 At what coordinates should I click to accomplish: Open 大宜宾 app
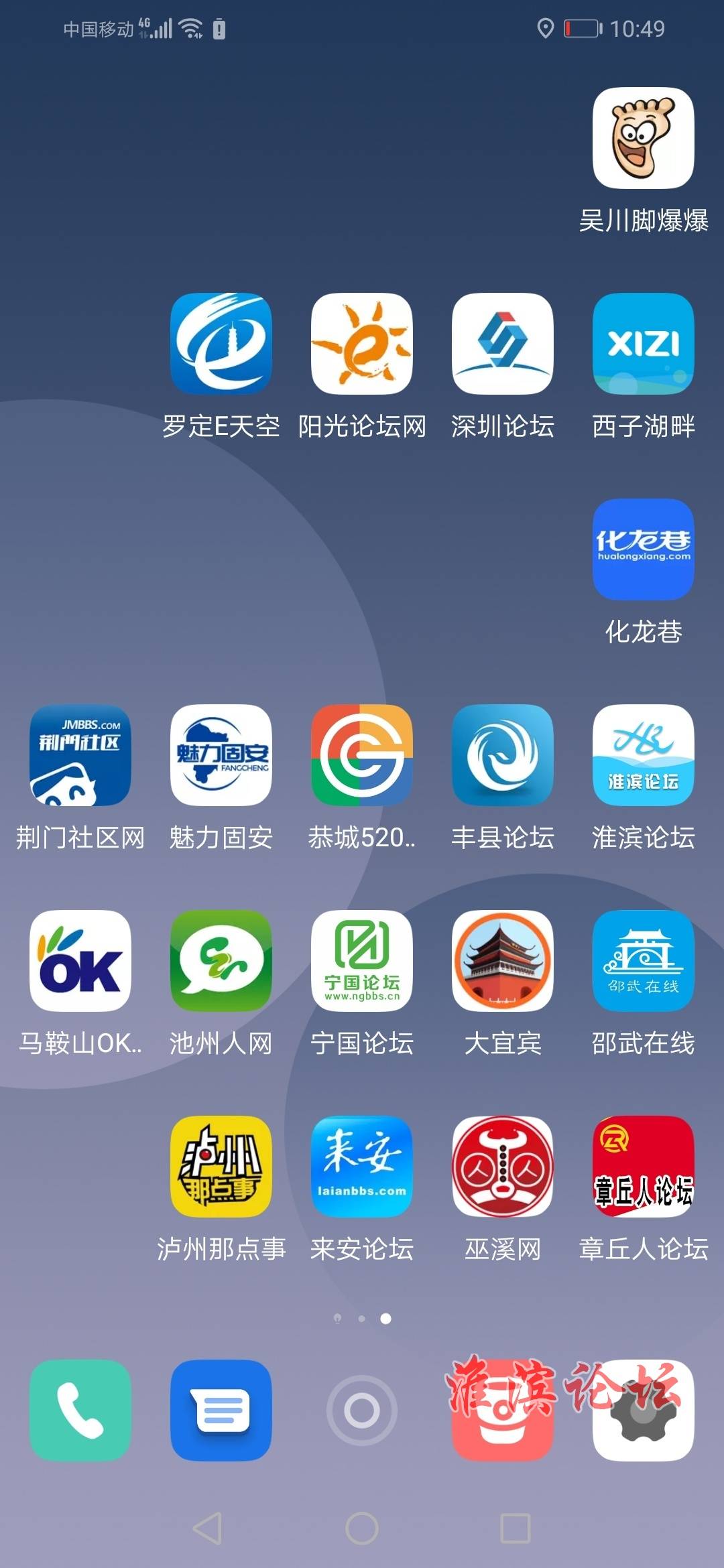click(x=502, y=961)
